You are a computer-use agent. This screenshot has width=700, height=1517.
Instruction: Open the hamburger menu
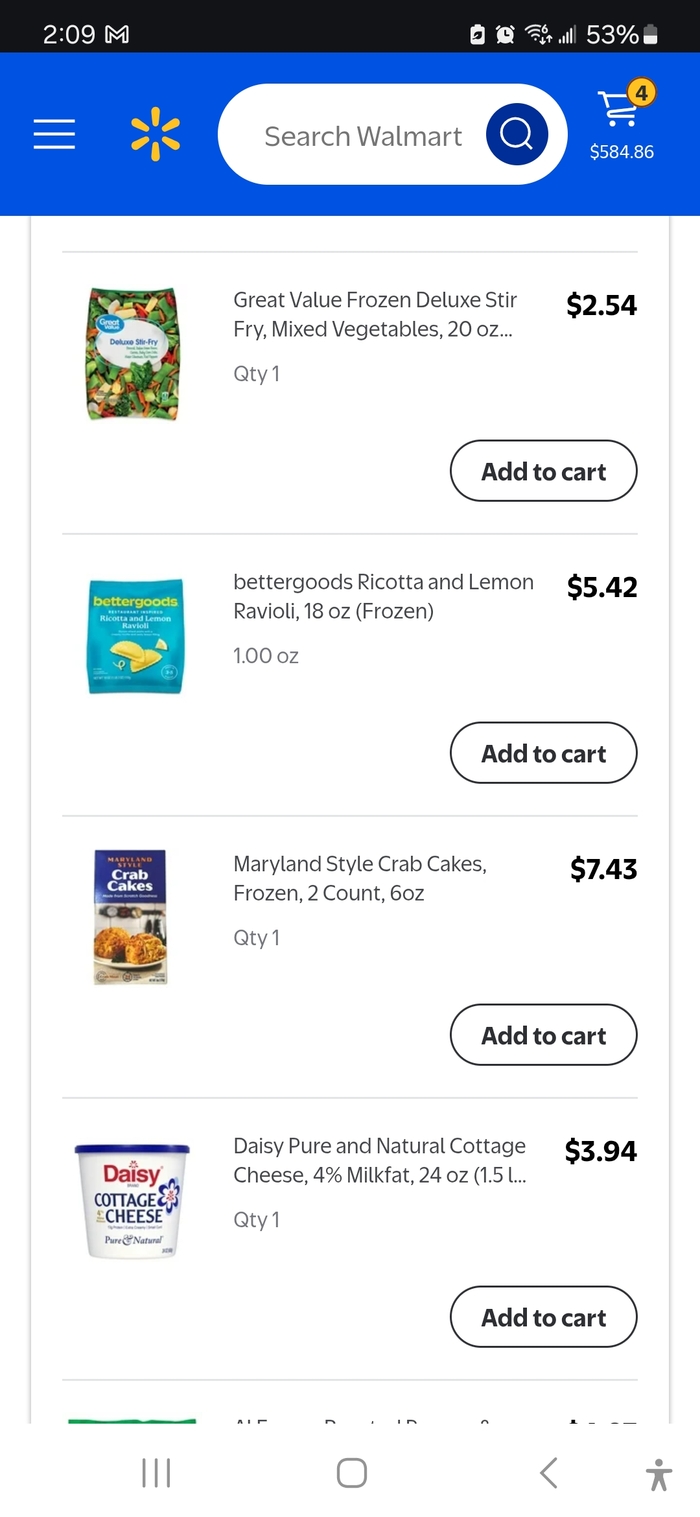[x=54, y=134]
